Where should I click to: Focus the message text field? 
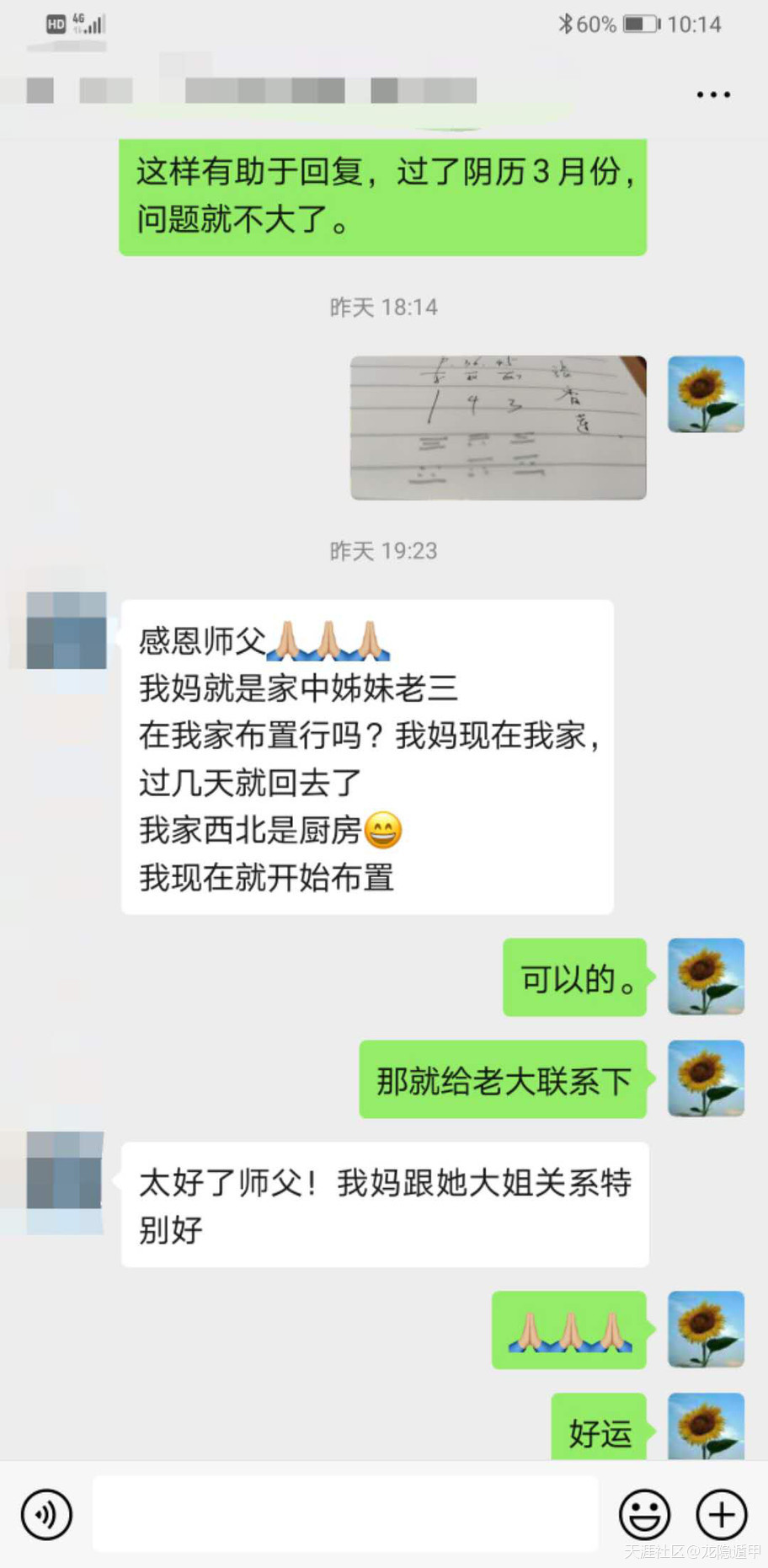(345, 1514)
